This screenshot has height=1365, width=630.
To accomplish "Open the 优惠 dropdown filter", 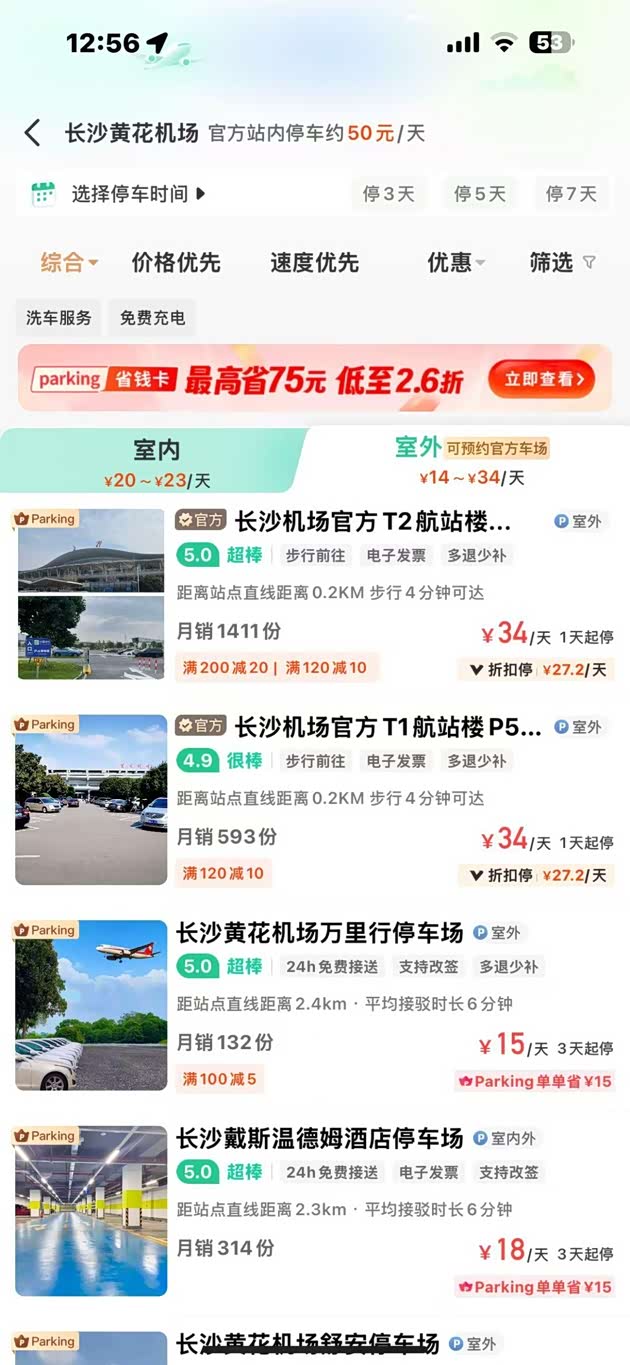I will pyautogui.click(x=456, y=263).
